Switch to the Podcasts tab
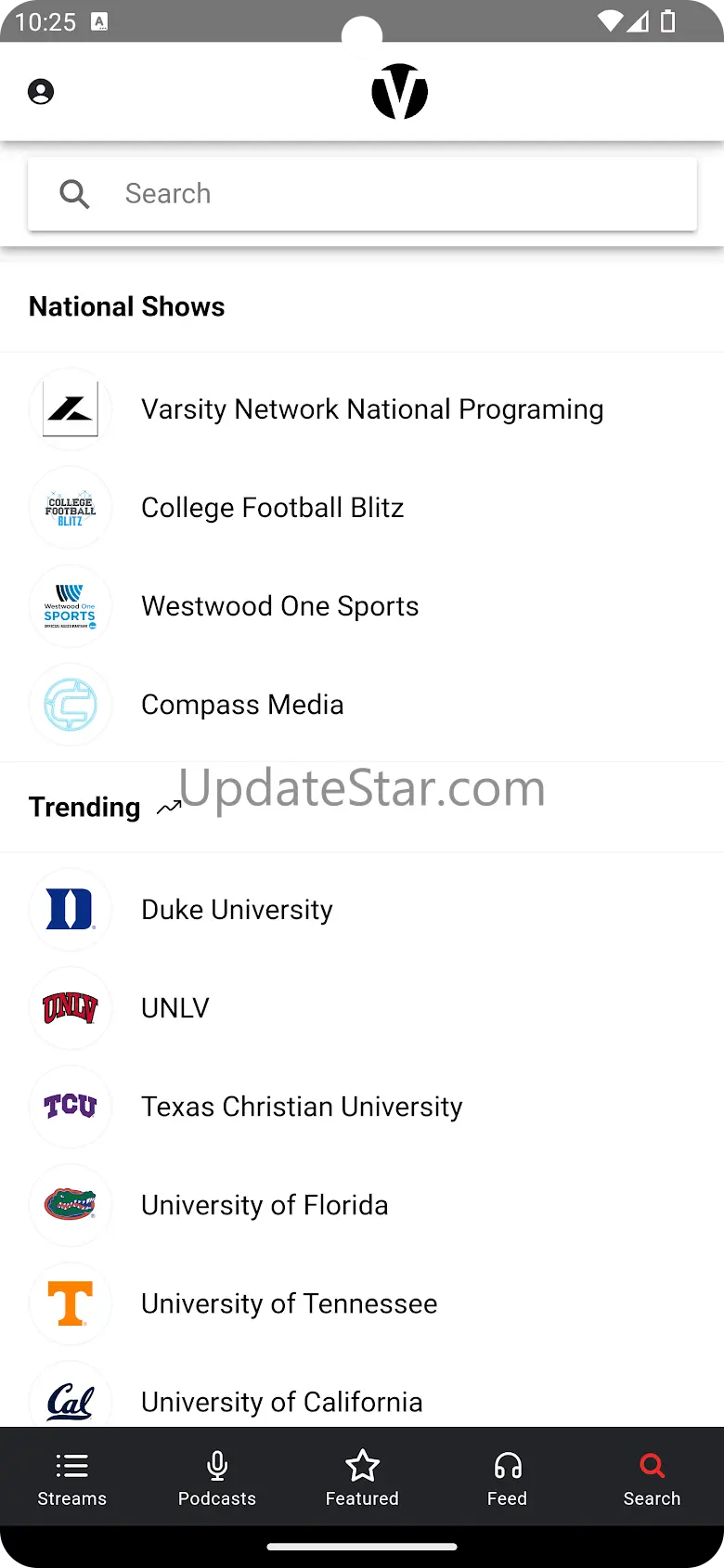This screenshot has width=724, height=1568. (x=217, y=1478)
